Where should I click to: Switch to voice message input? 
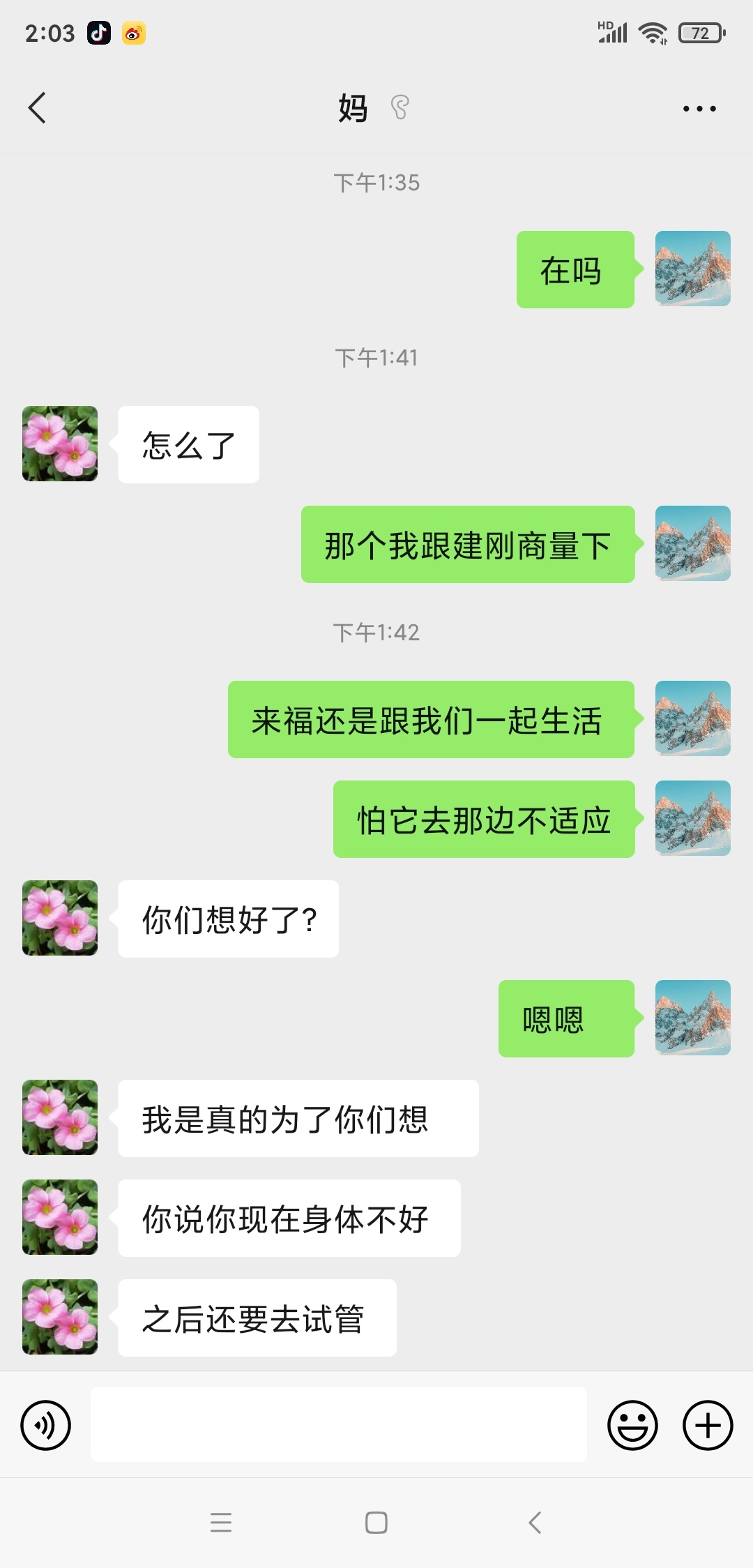coord(46,1424)
